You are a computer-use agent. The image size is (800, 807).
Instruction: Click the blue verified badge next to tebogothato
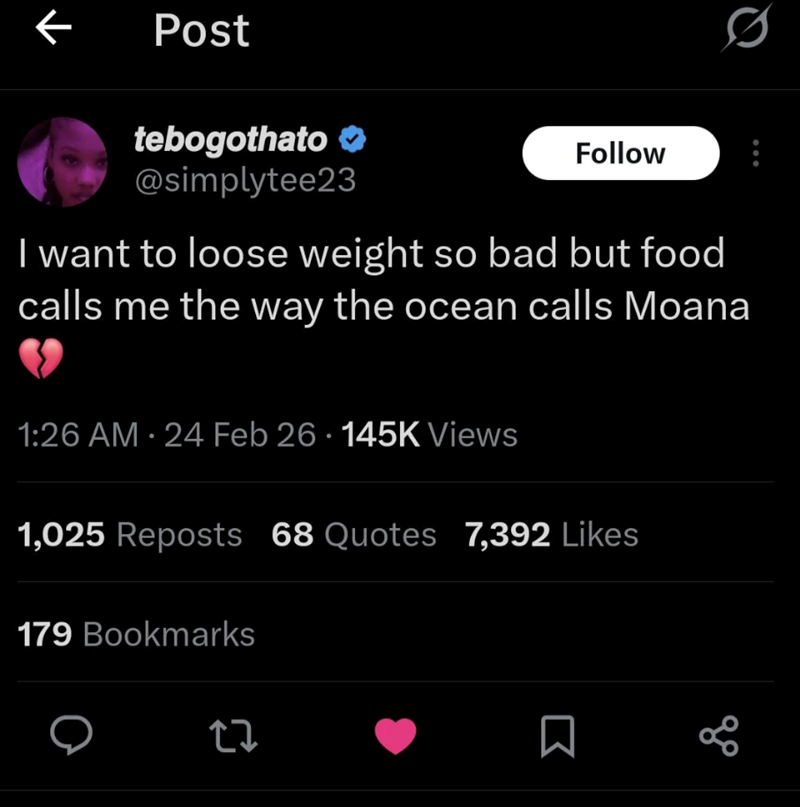[x=352, y=141]
